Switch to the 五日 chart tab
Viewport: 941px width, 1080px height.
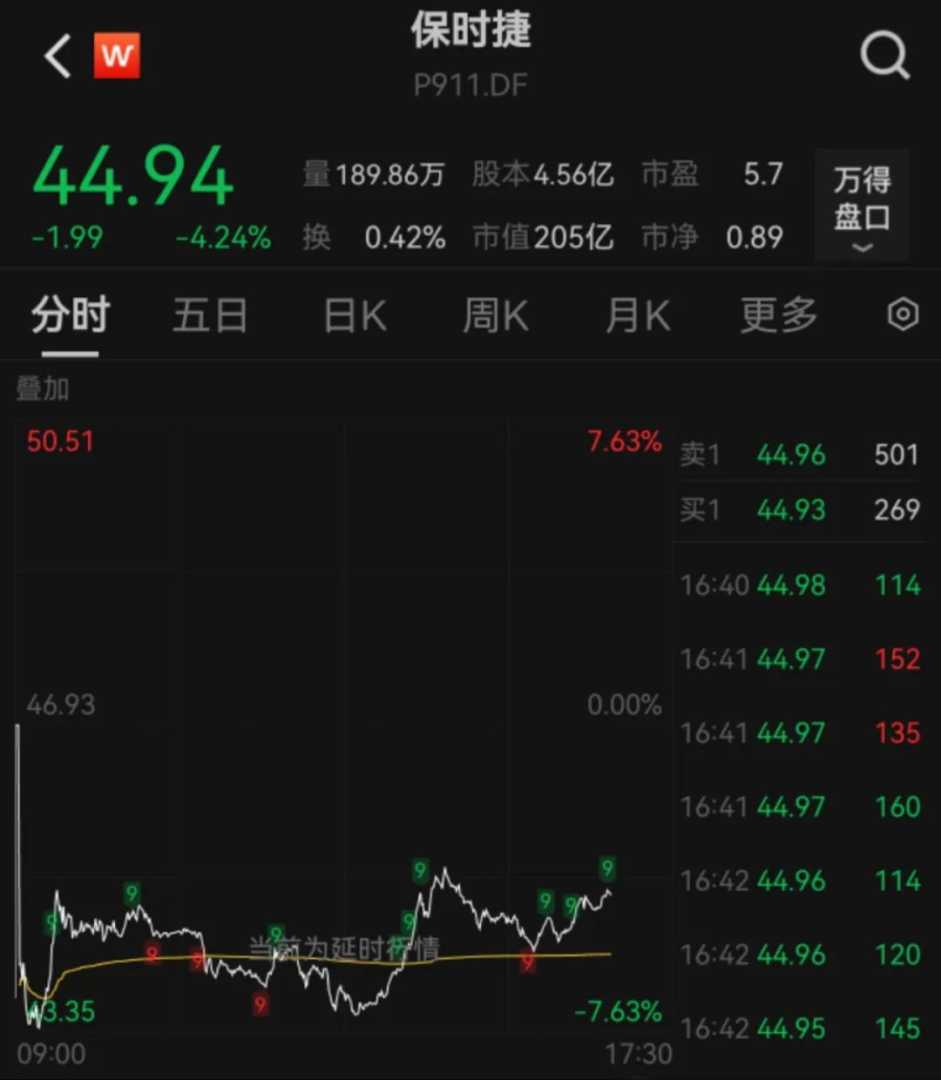[210, 316]
